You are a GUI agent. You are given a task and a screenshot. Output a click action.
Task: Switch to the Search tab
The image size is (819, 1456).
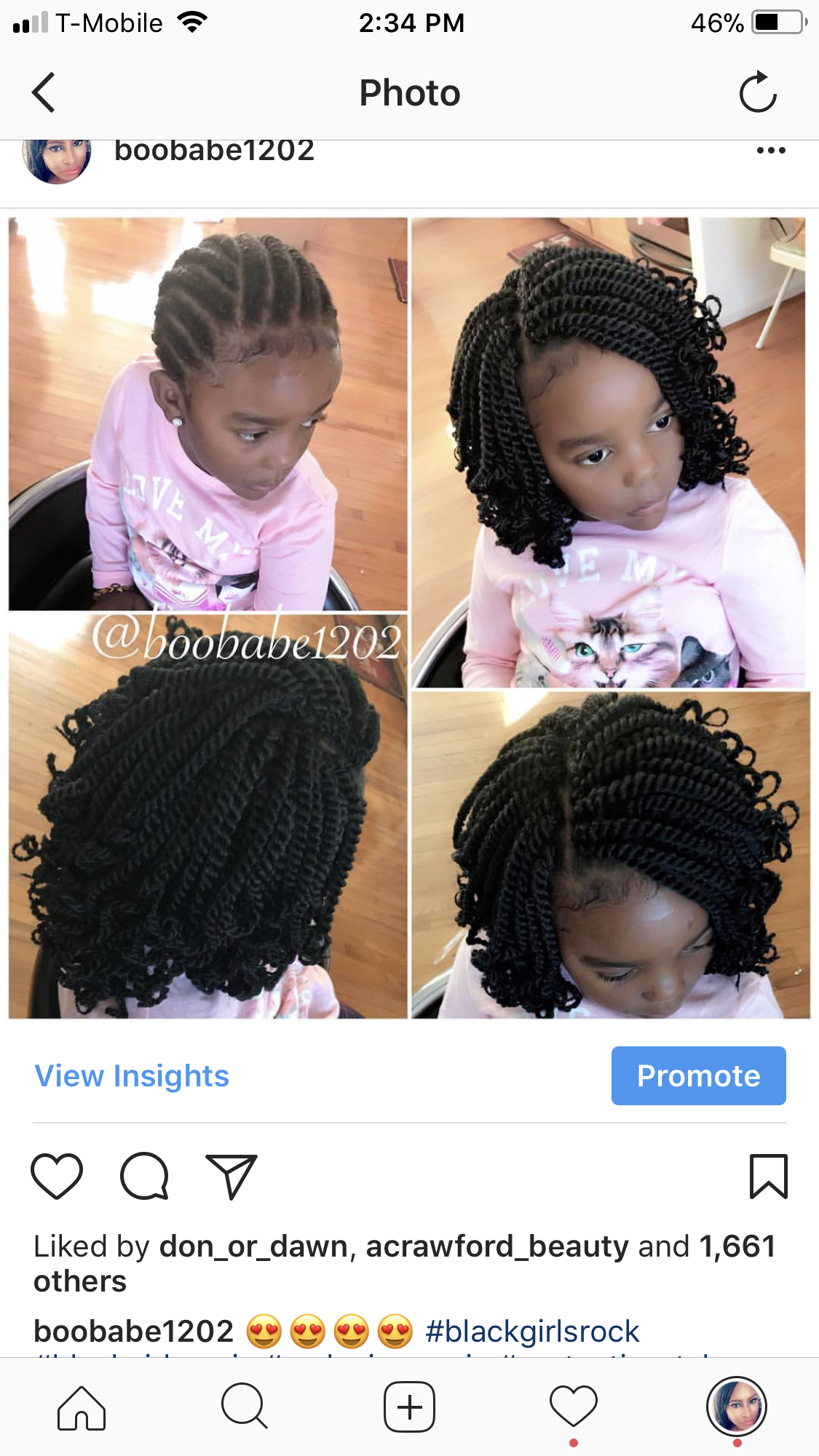[245, 1407]
